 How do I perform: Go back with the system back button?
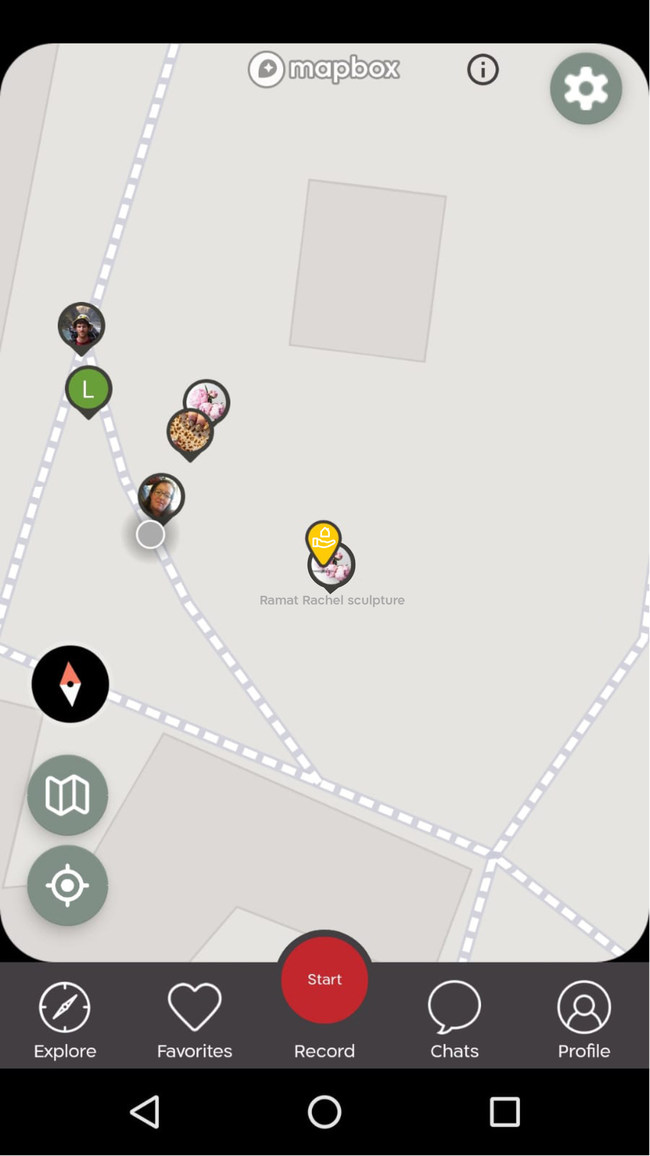coord(145,1111)
